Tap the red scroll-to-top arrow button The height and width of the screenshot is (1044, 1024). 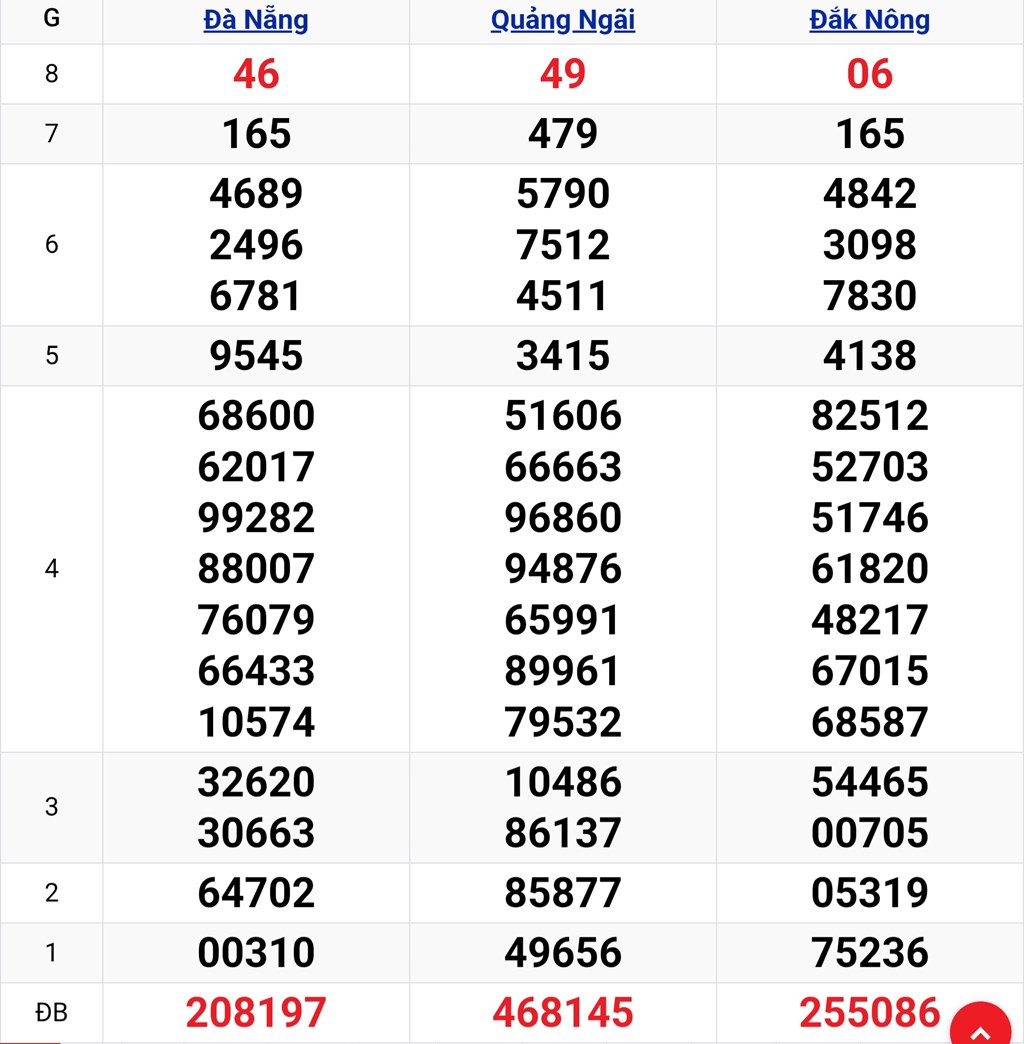[982, 1026]
